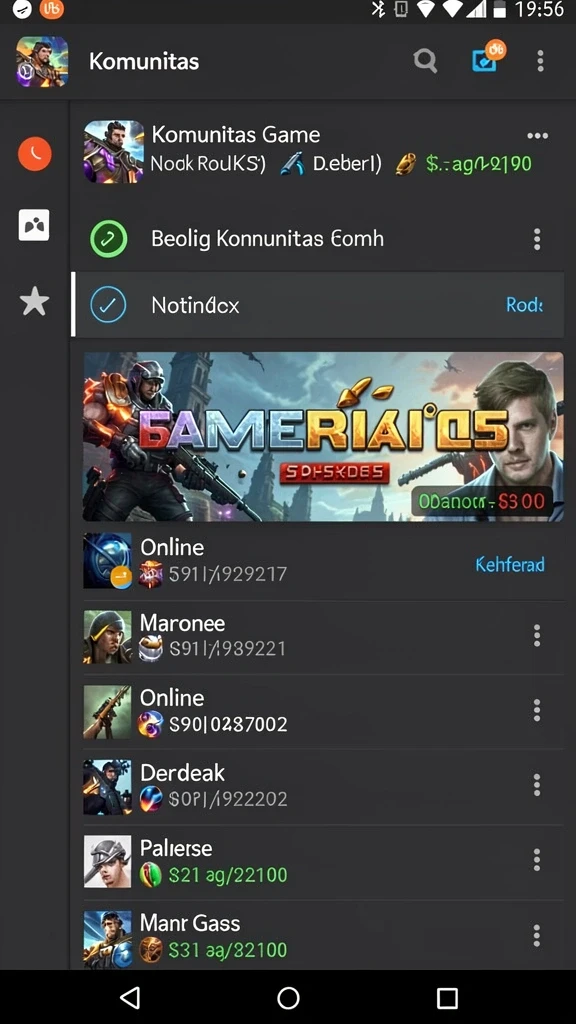576x1024 pixels.
Task: Open options for Maronee
Action: coord(537,635)
